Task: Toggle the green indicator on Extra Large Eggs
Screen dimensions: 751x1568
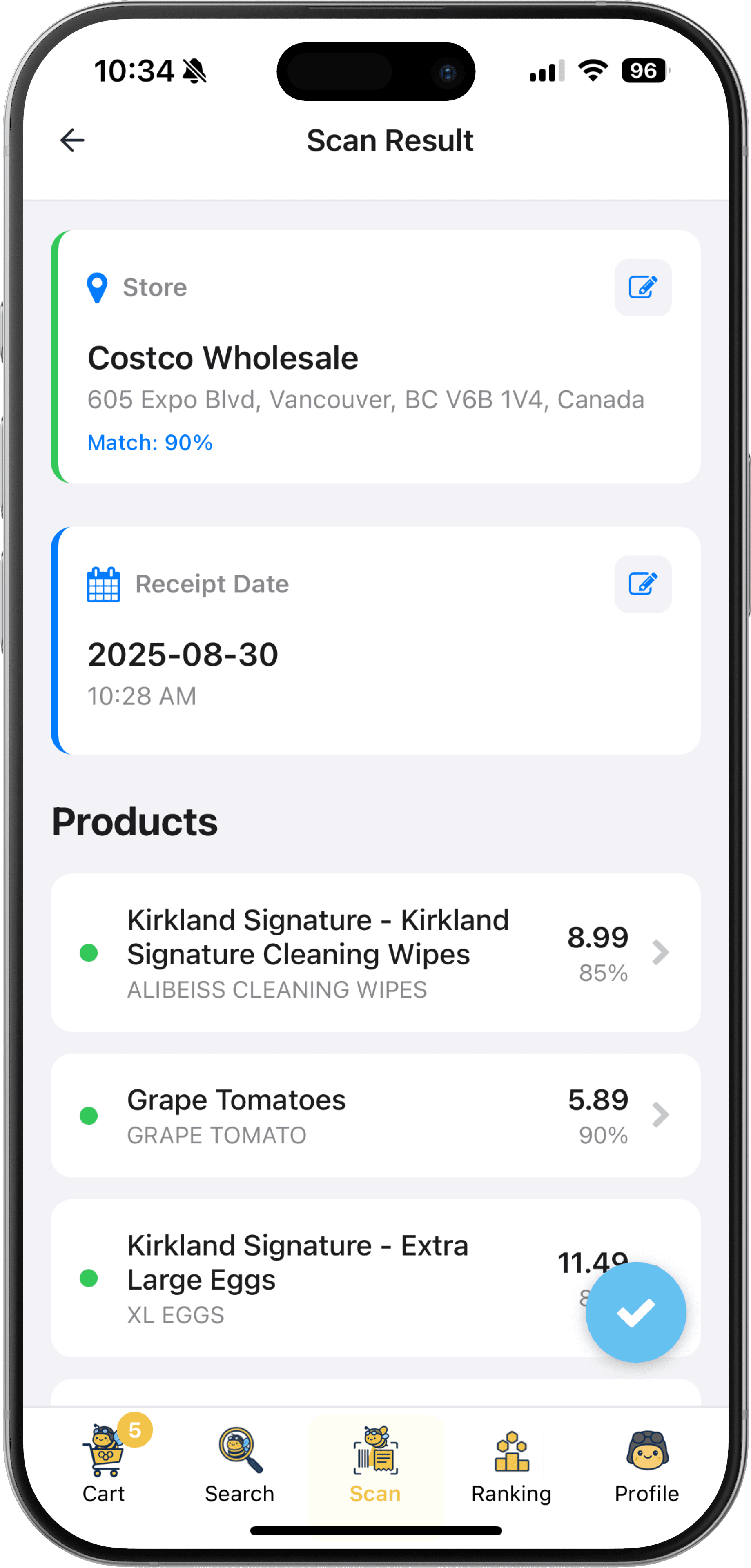Action: click(x=89, y=1278)
